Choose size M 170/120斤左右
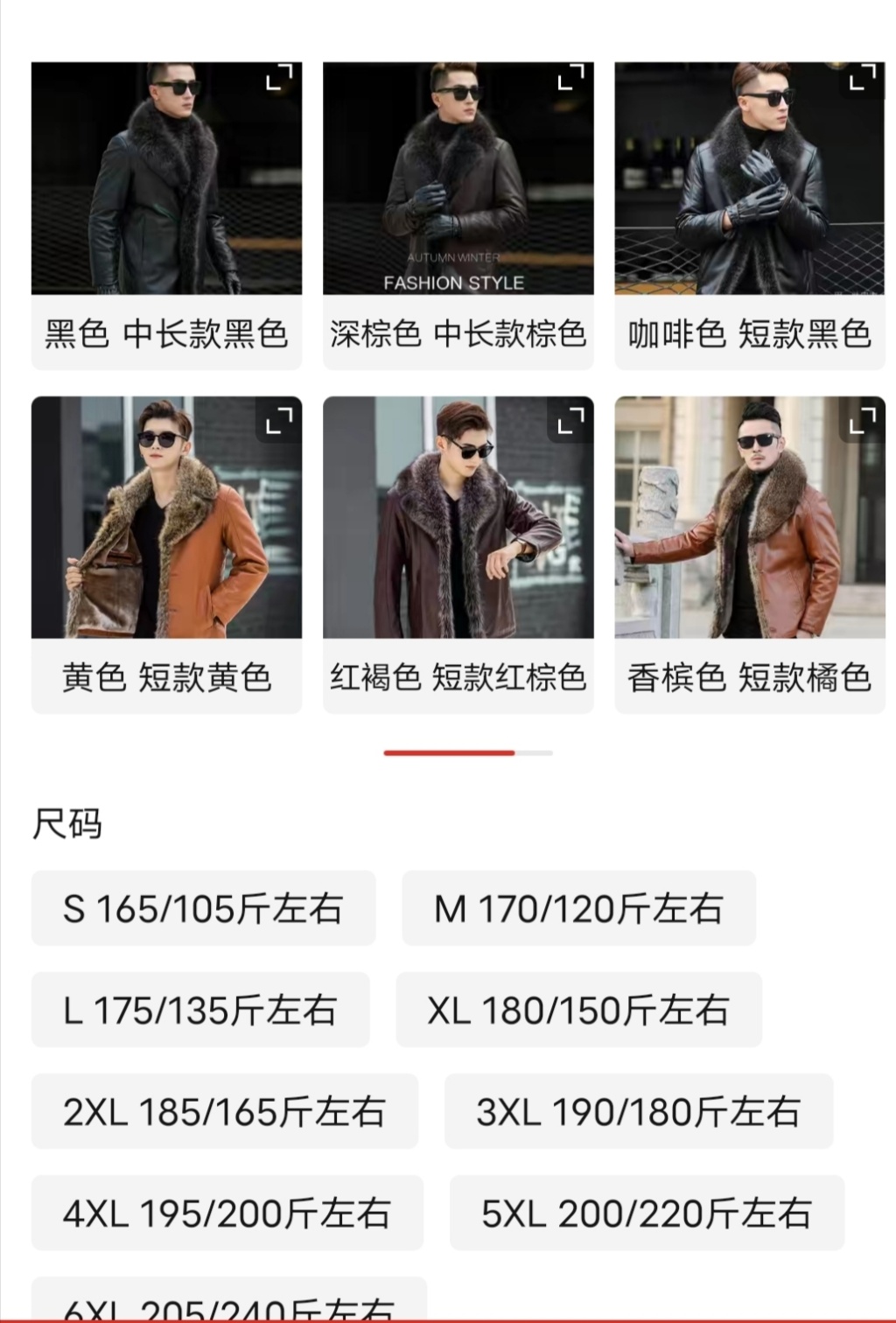The width and height of the screenshot is (896, 1323). (x=578, y=908)
